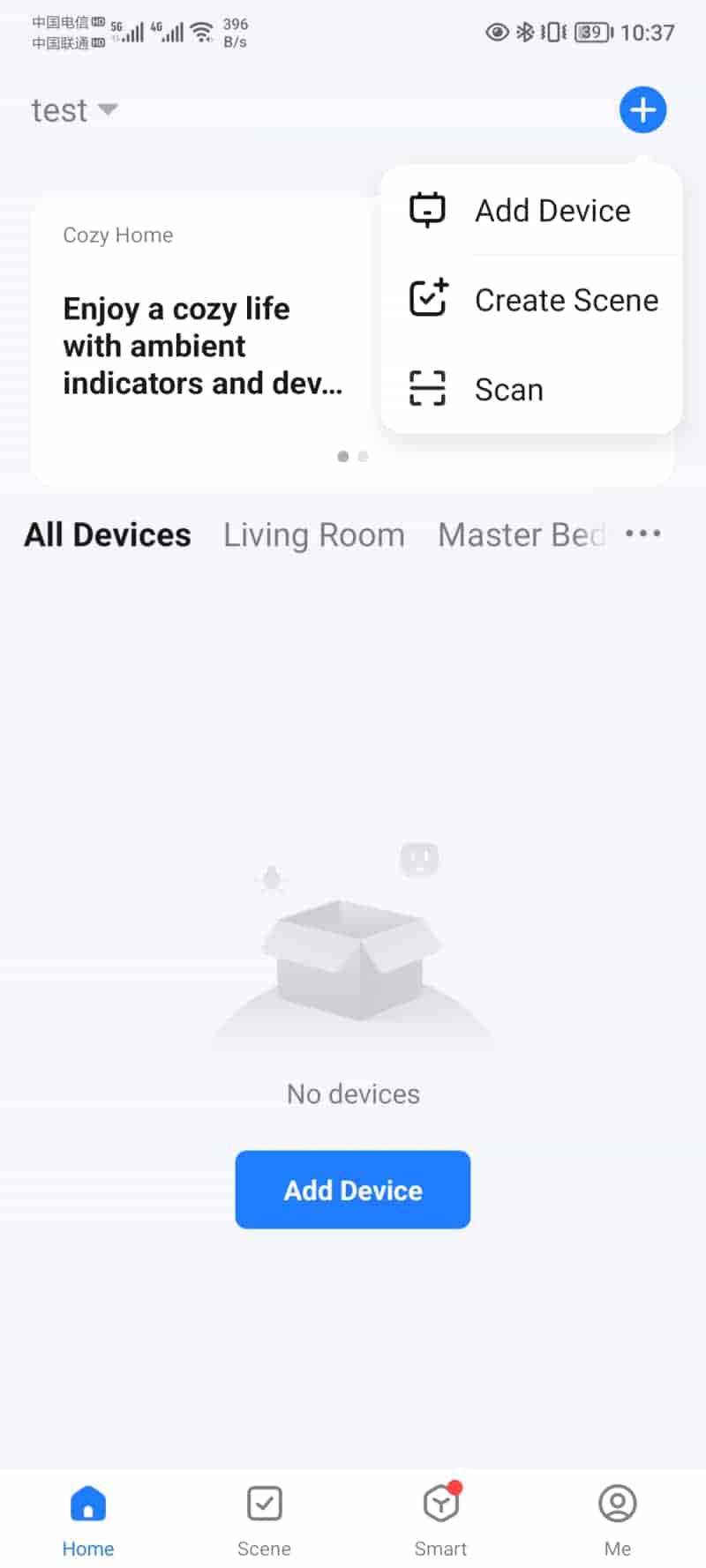Open the room management three-dot menu
This screenshot has height=1568, width=706.
coord(642,534)
